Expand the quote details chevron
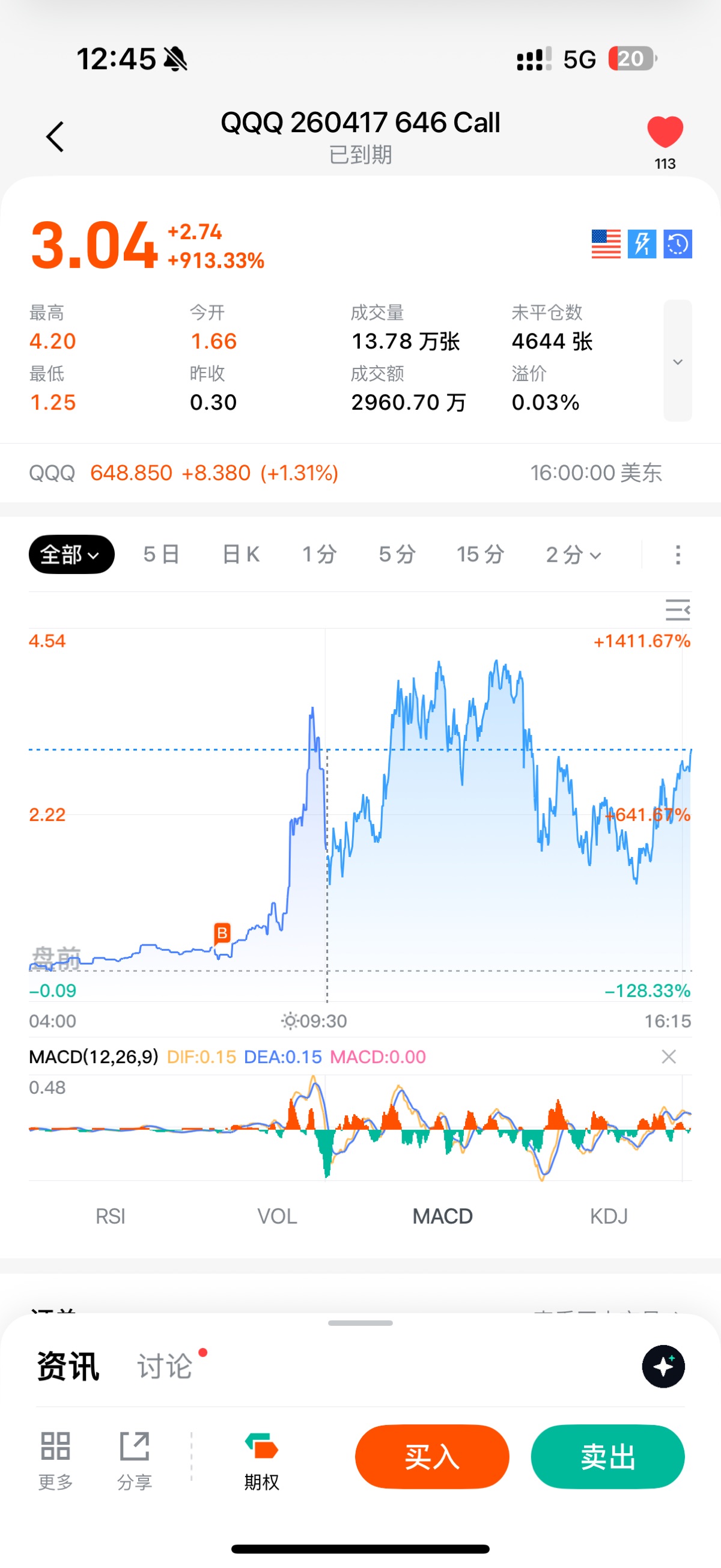Image resolution: width=721 pixels, height=1568 pixels. 677,362
